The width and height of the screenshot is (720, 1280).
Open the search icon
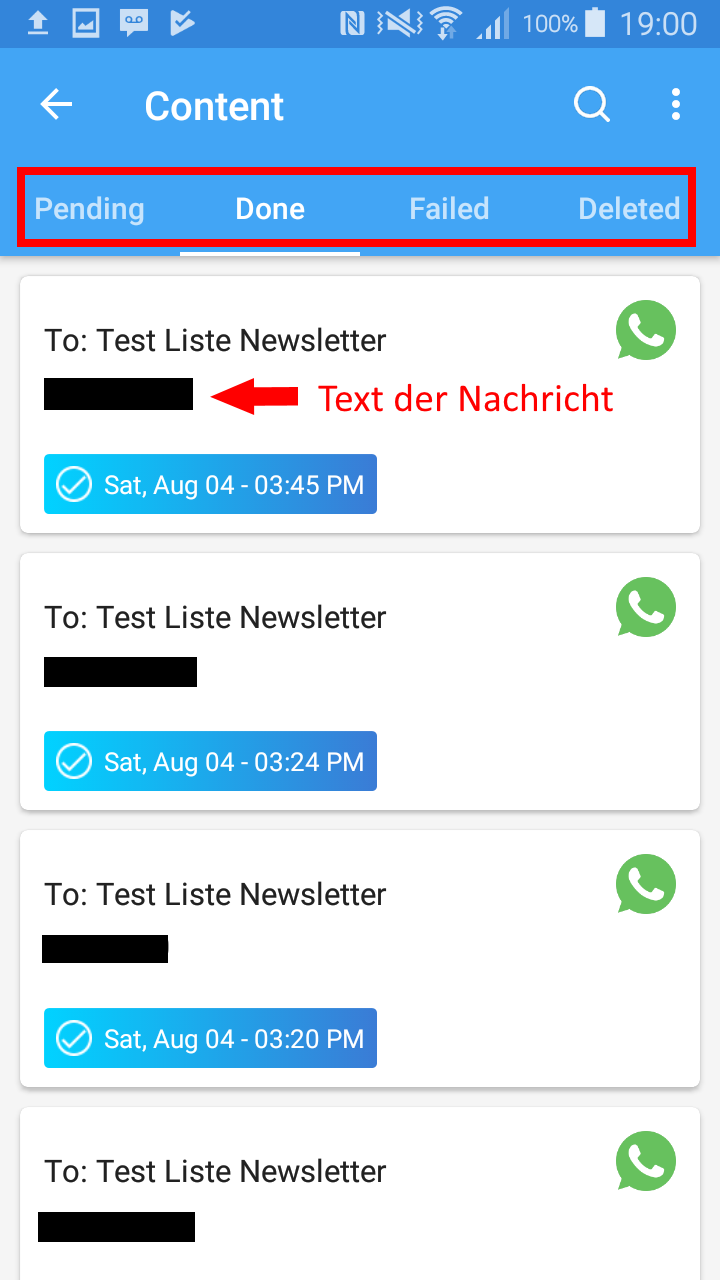coord(592,104)
